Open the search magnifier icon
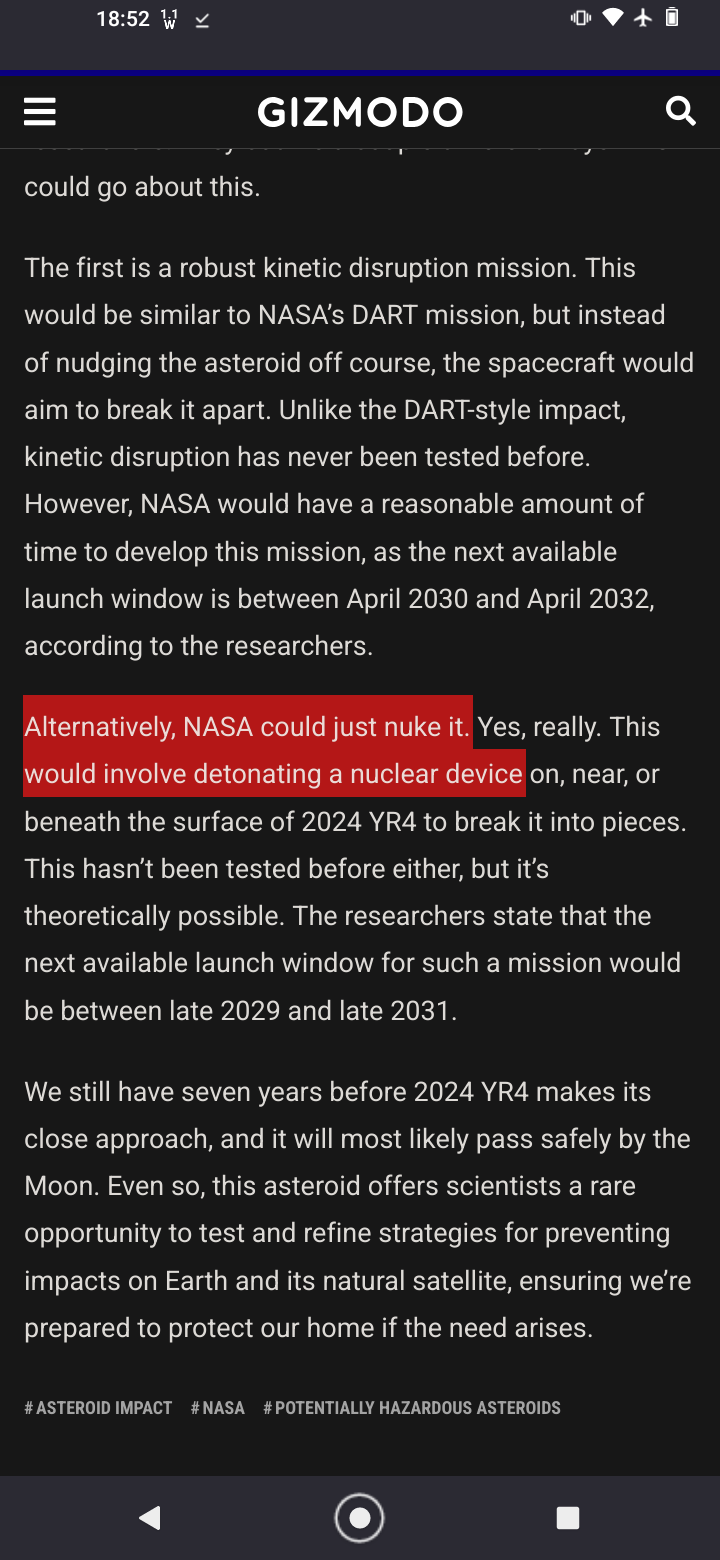 680,111
